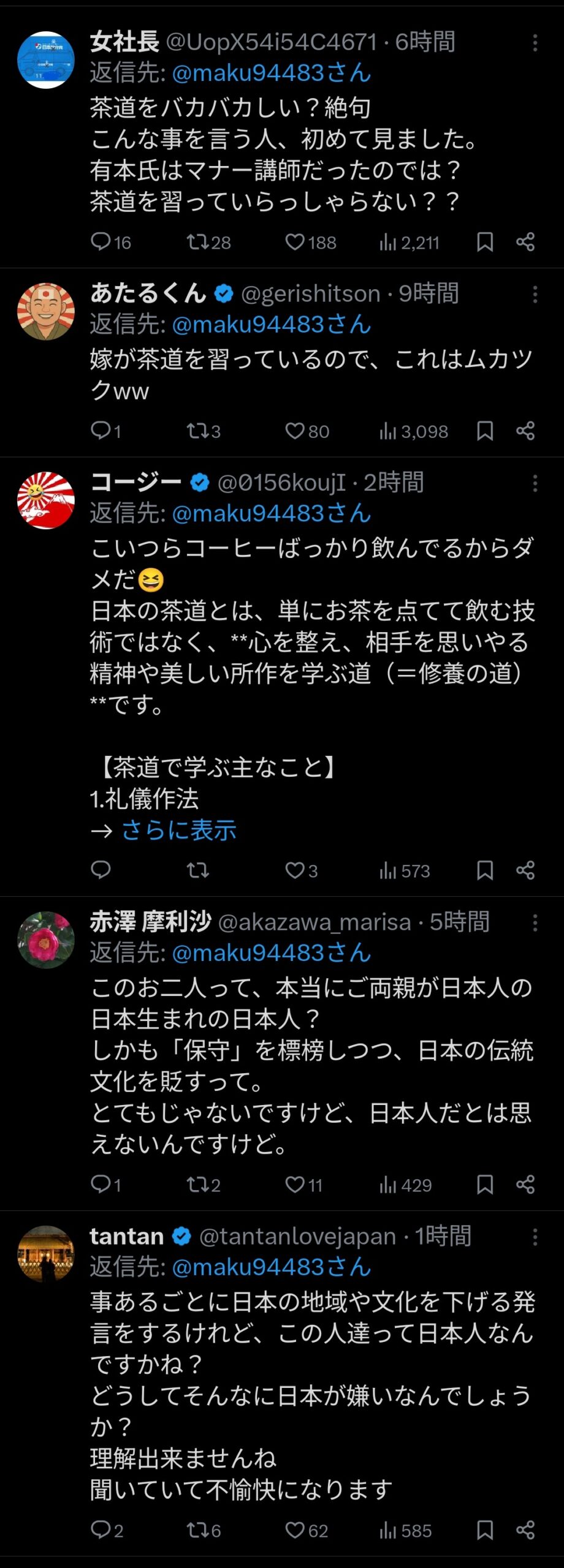The width and height of the screenshot is (564, 1568).
Task: Repost あたるくん's reply
Action: click(198, 431)
